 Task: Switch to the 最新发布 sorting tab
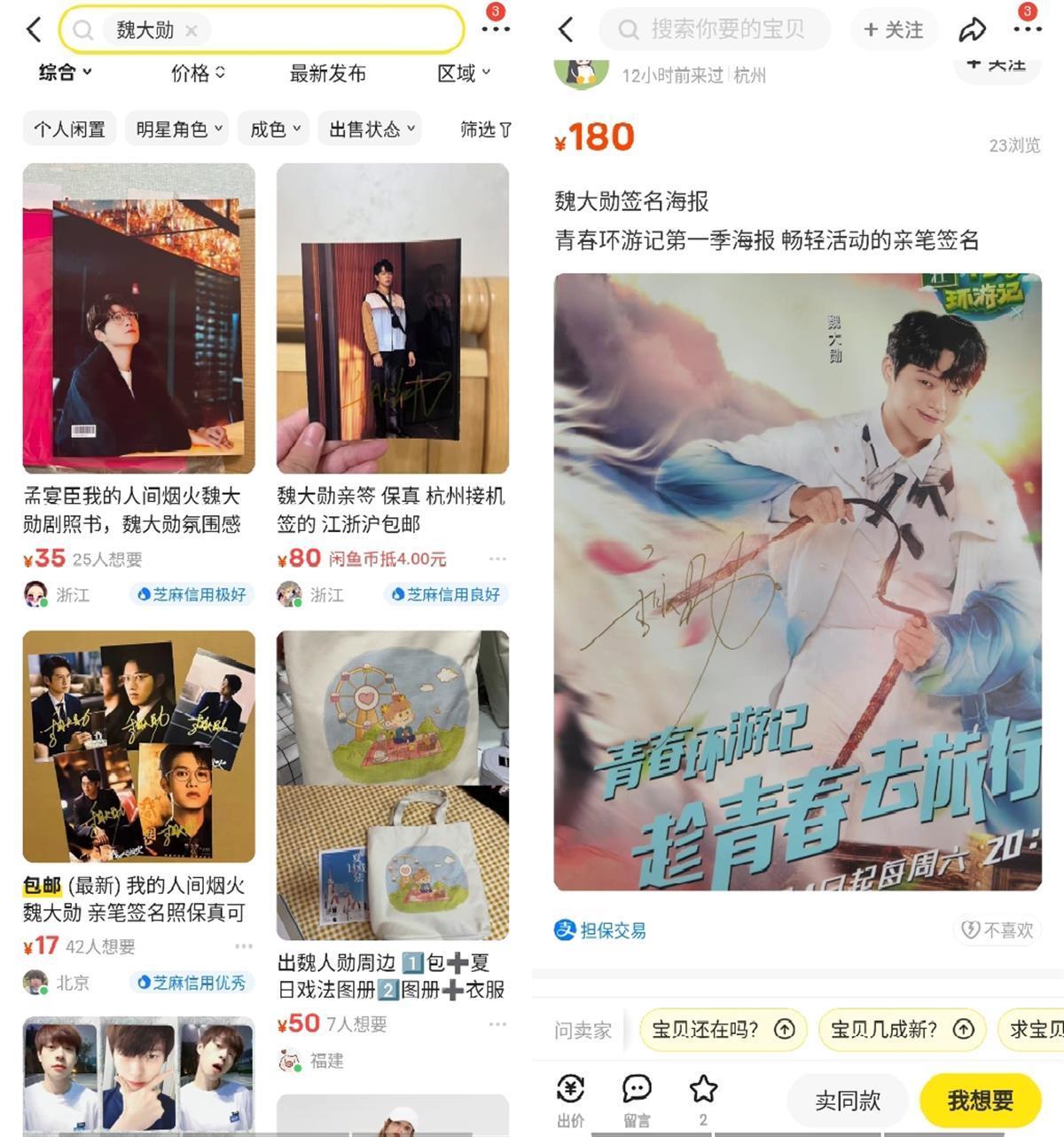tap(329, 74)
